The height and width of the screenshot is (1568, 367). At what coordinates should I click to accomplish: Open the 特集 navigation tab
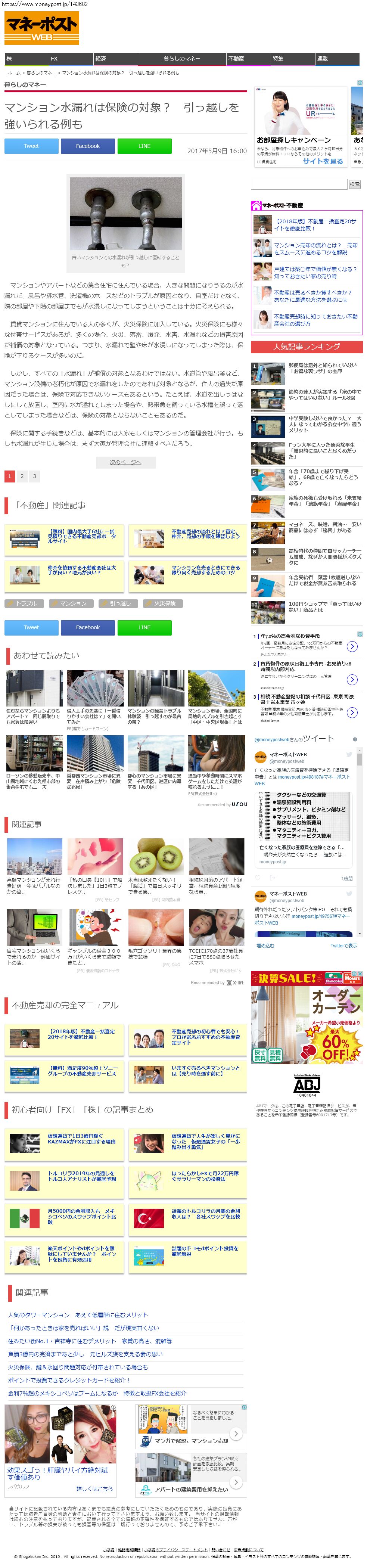(278, 58)
